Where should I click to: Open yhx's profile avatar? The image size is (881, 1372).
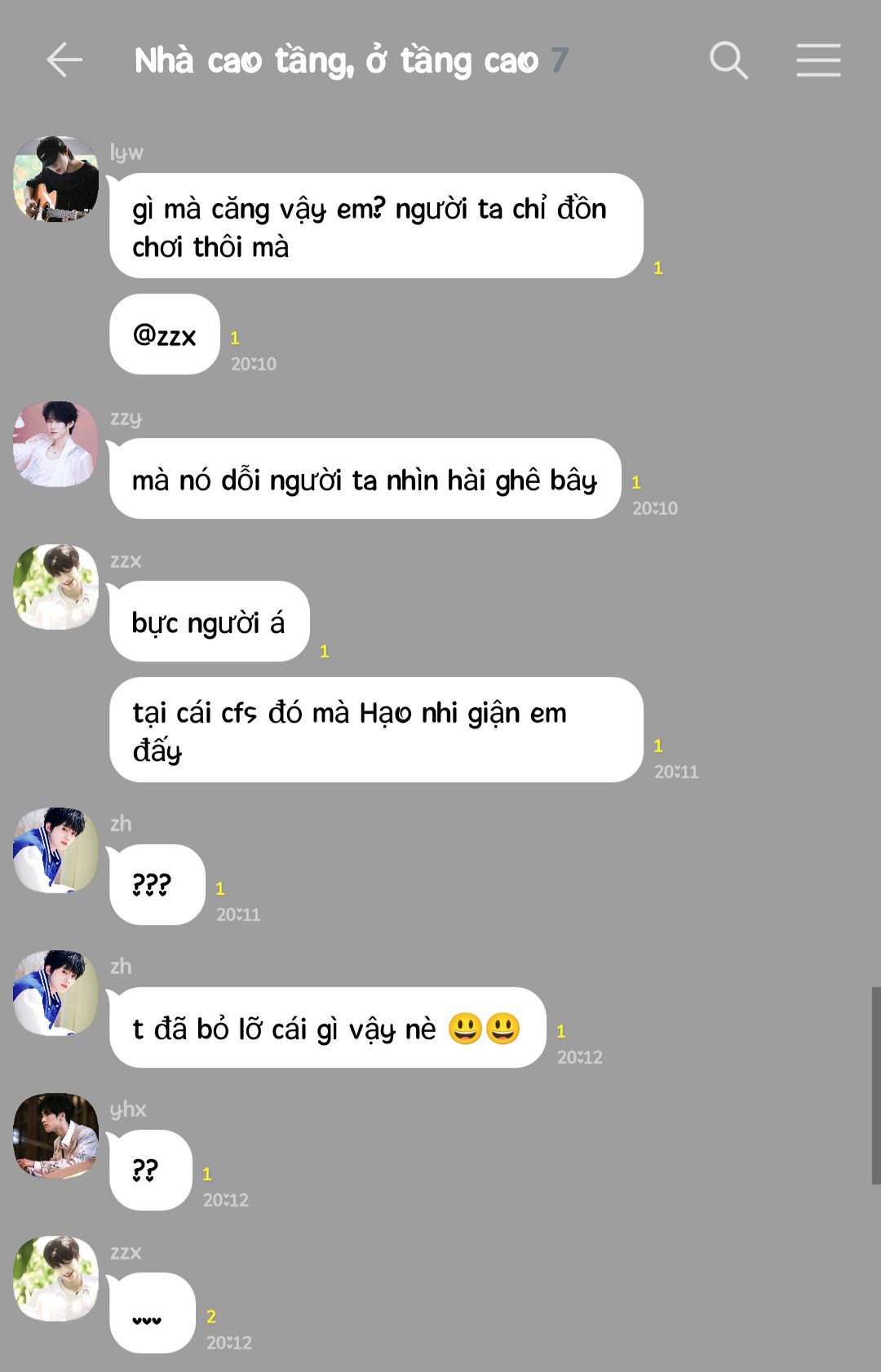click(55, 1136)
